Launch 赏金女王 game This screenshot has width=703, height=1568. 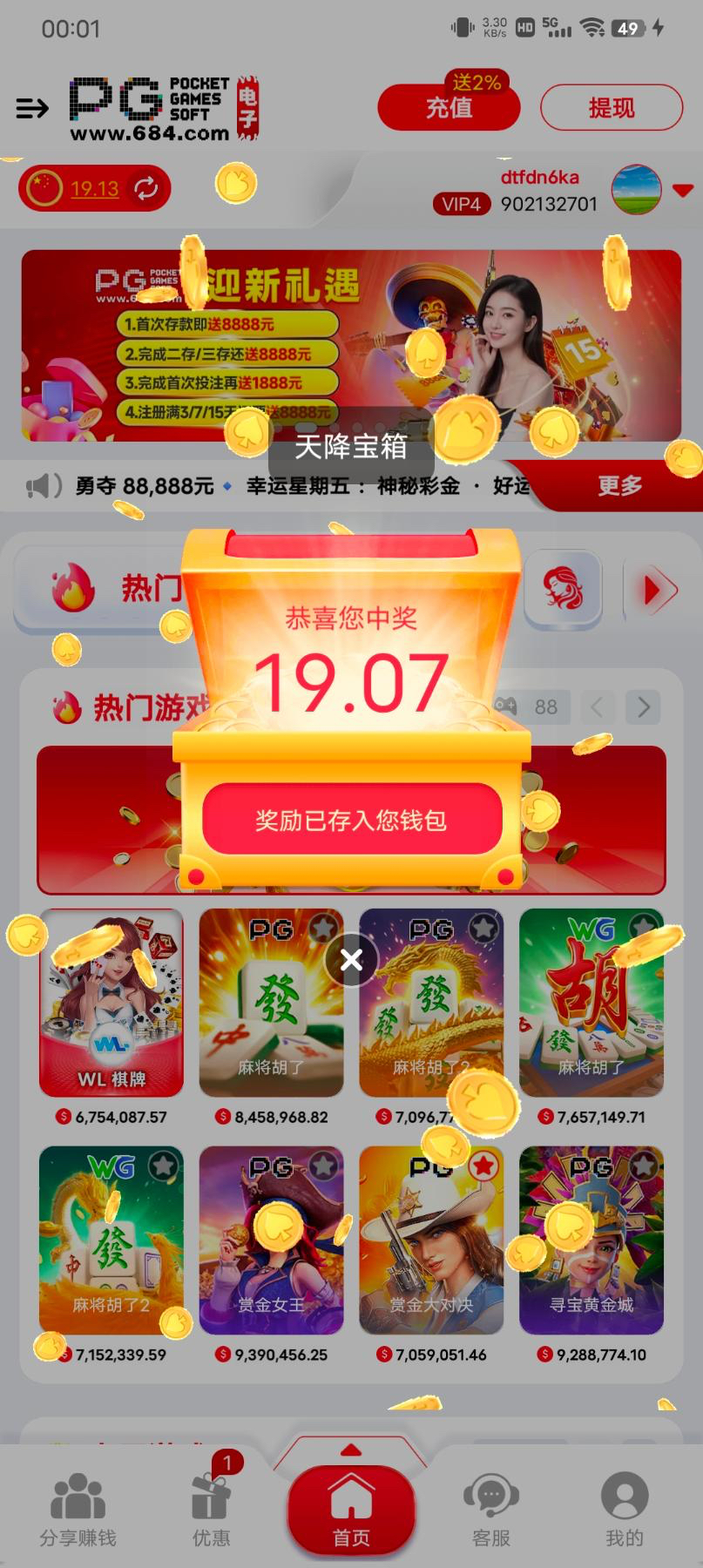click(x=271, y=1240)
